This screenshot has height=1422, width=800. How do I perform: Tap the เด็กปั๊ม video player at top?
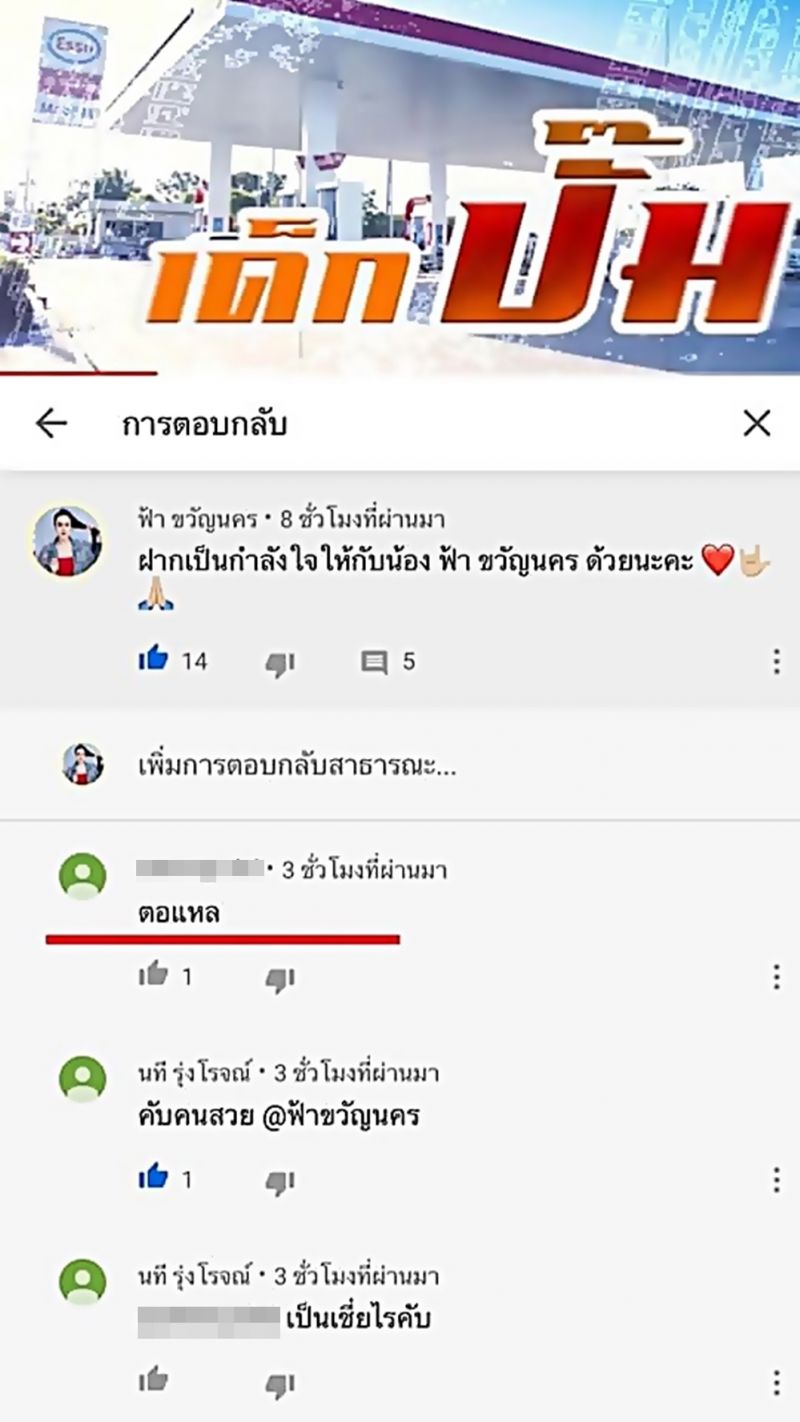[400, 185]
